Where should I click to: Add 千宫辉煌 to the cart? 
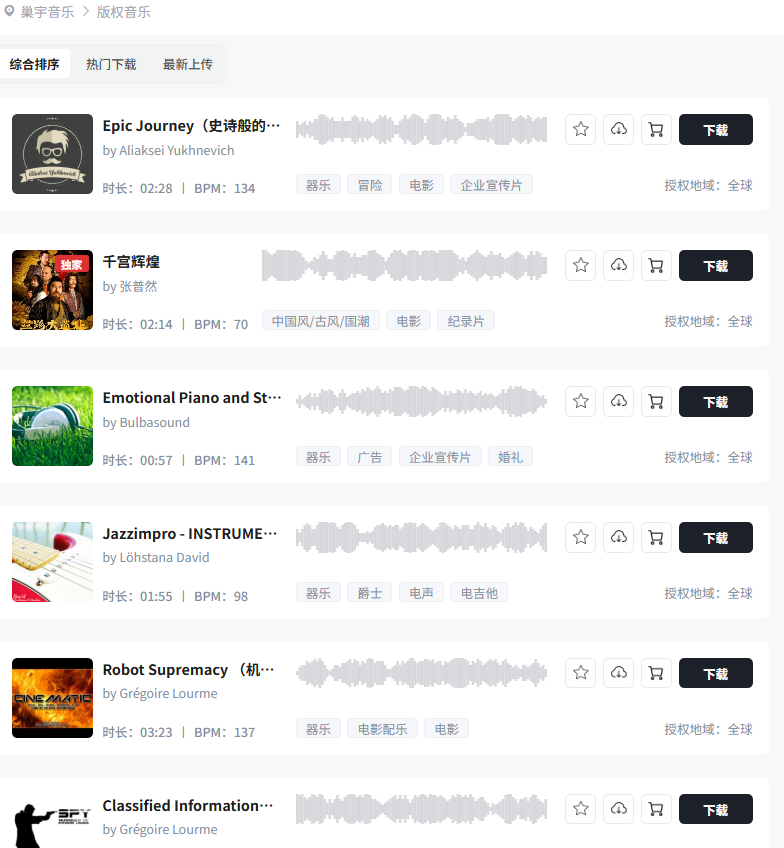(656, 266)
